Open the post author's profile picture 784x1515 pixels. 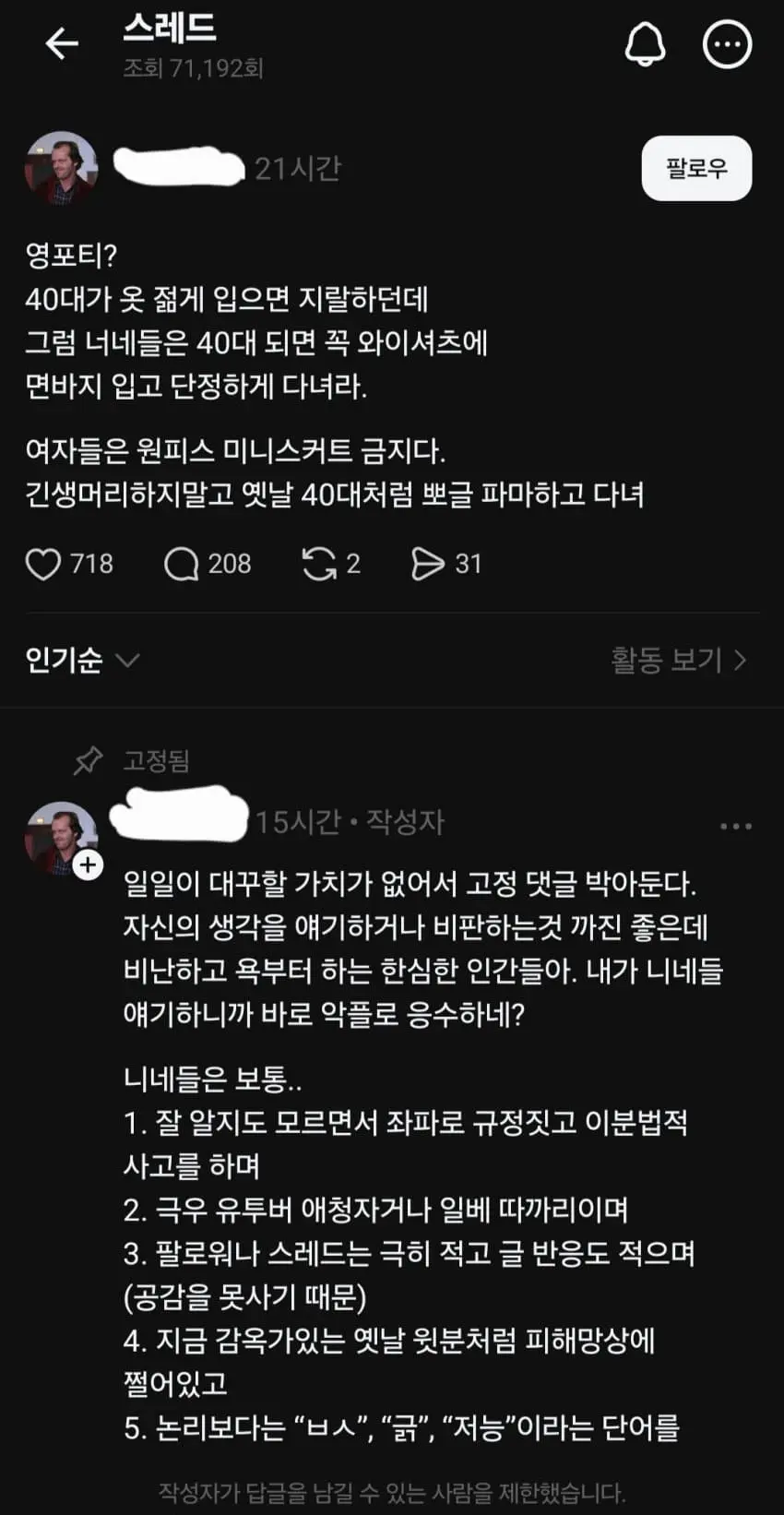click(61, 168)
